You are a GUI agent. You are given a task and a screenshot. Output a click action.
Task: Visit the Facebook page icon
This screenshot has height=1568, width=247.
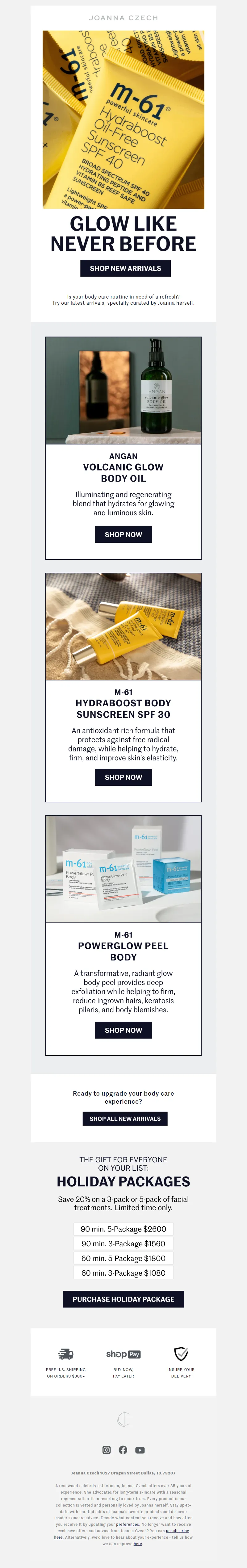coord(123,1450)
